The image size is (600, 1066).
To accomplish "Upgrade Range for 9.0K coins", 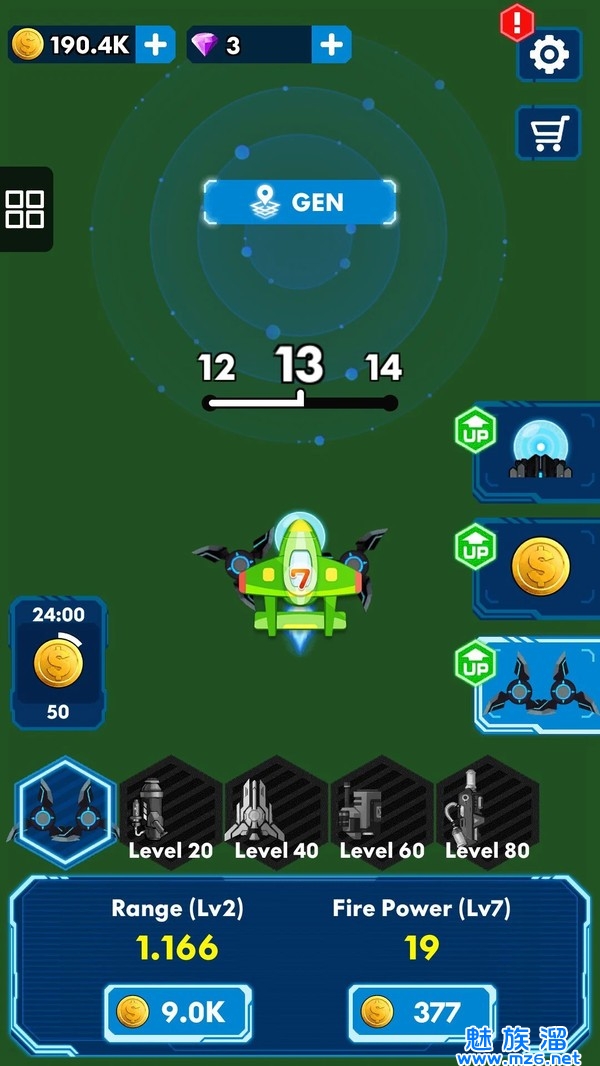I will pyautogui.click(x=178, y=1012).
